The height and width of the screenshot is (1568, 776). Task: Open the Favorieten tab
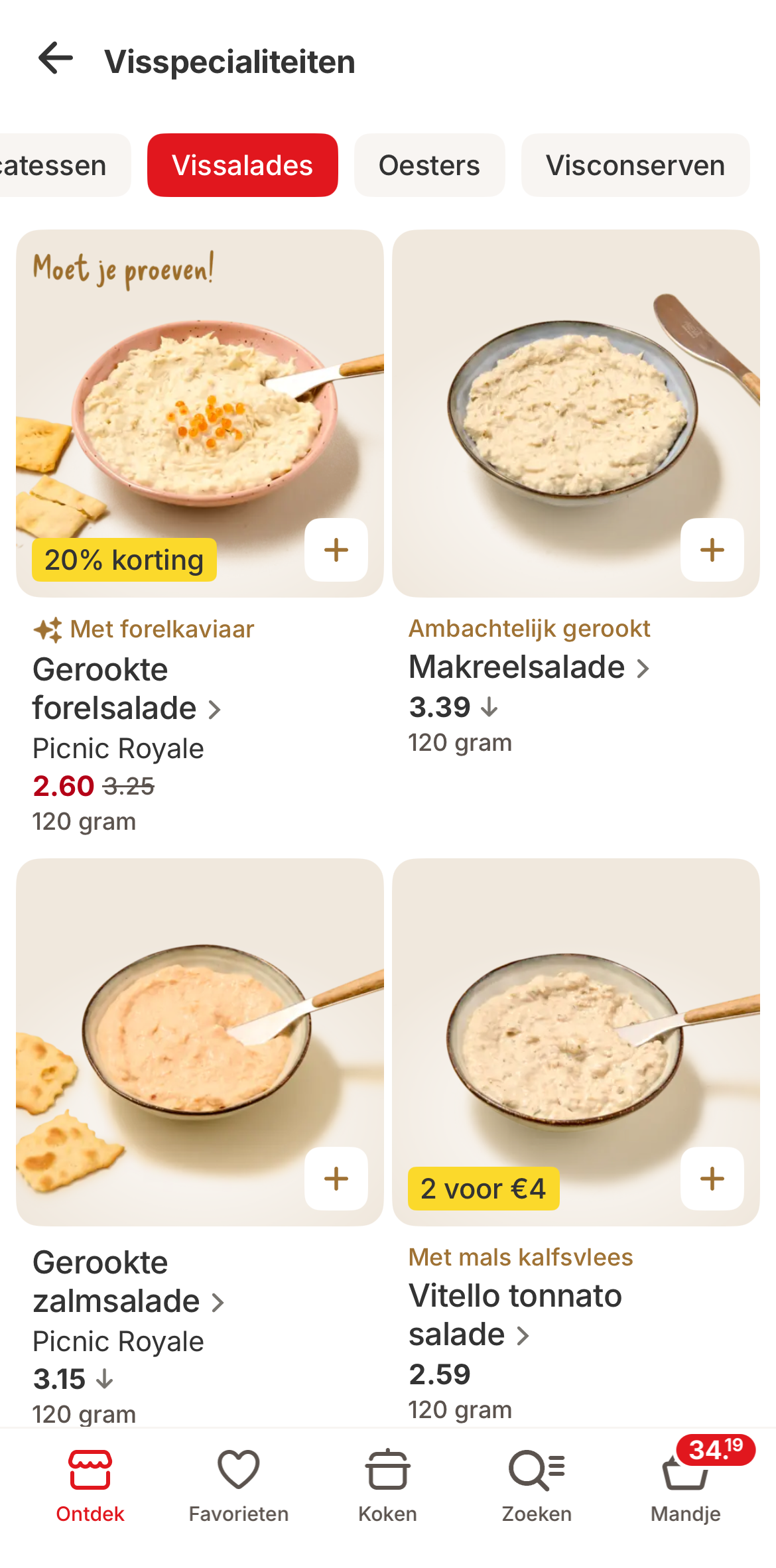tap(239, 1486)
